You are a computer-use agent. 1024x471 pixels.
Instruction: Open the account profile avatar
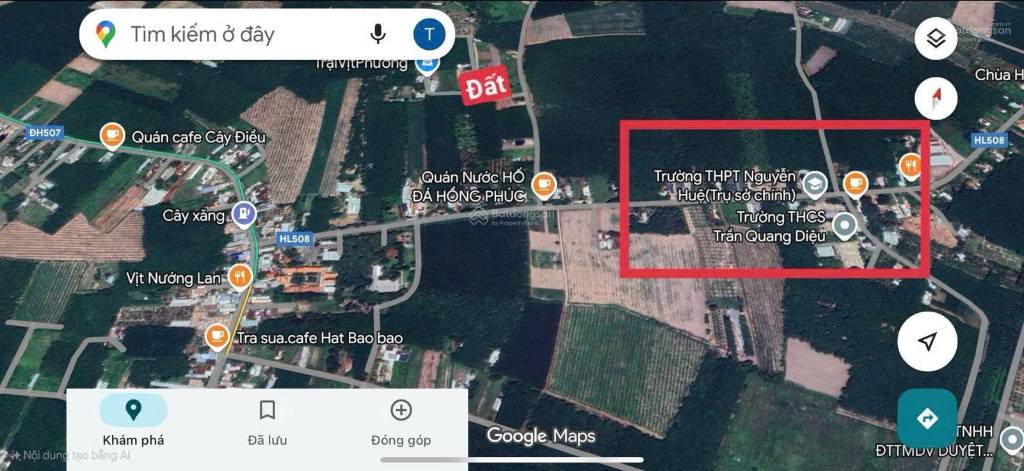coord(429,35)
